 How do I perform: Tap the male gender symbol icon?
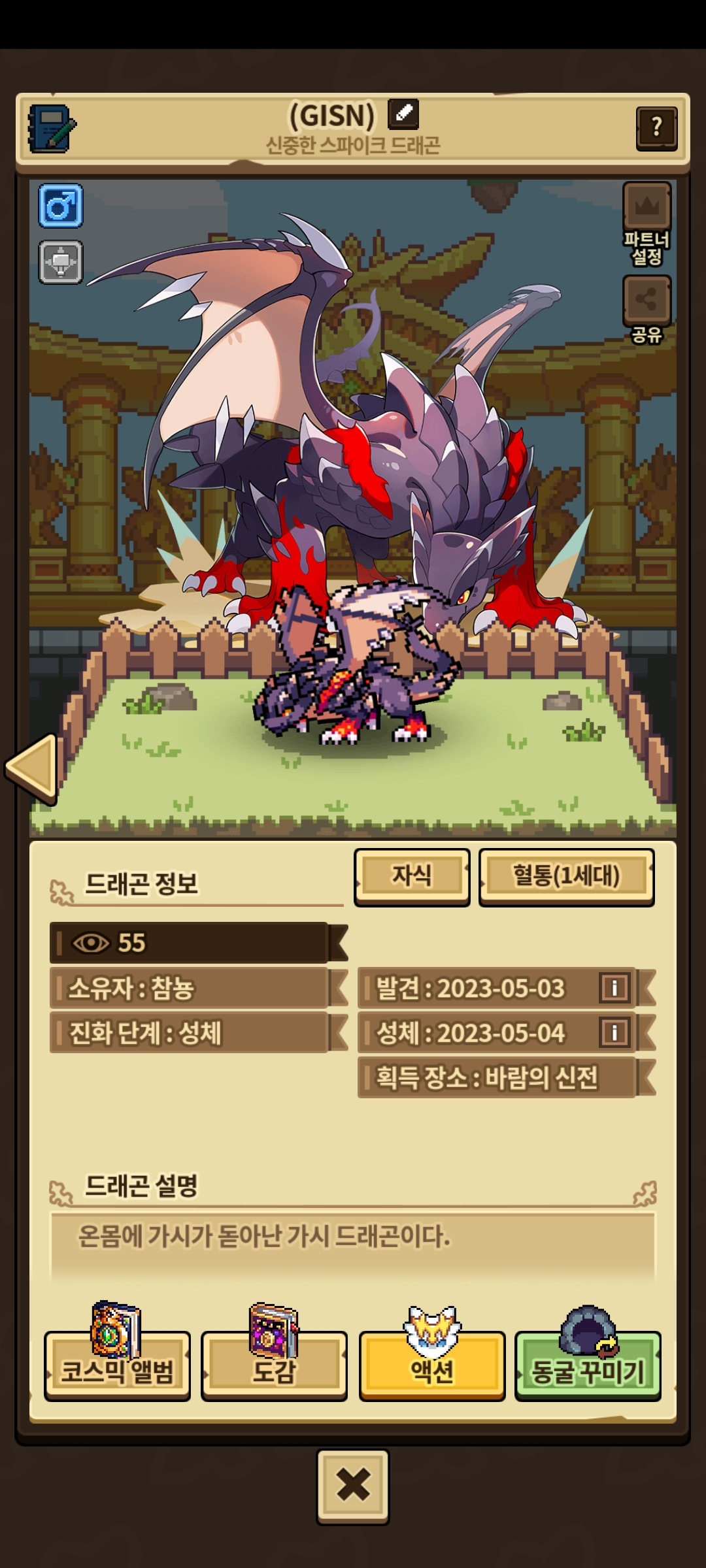pos(61,206)
